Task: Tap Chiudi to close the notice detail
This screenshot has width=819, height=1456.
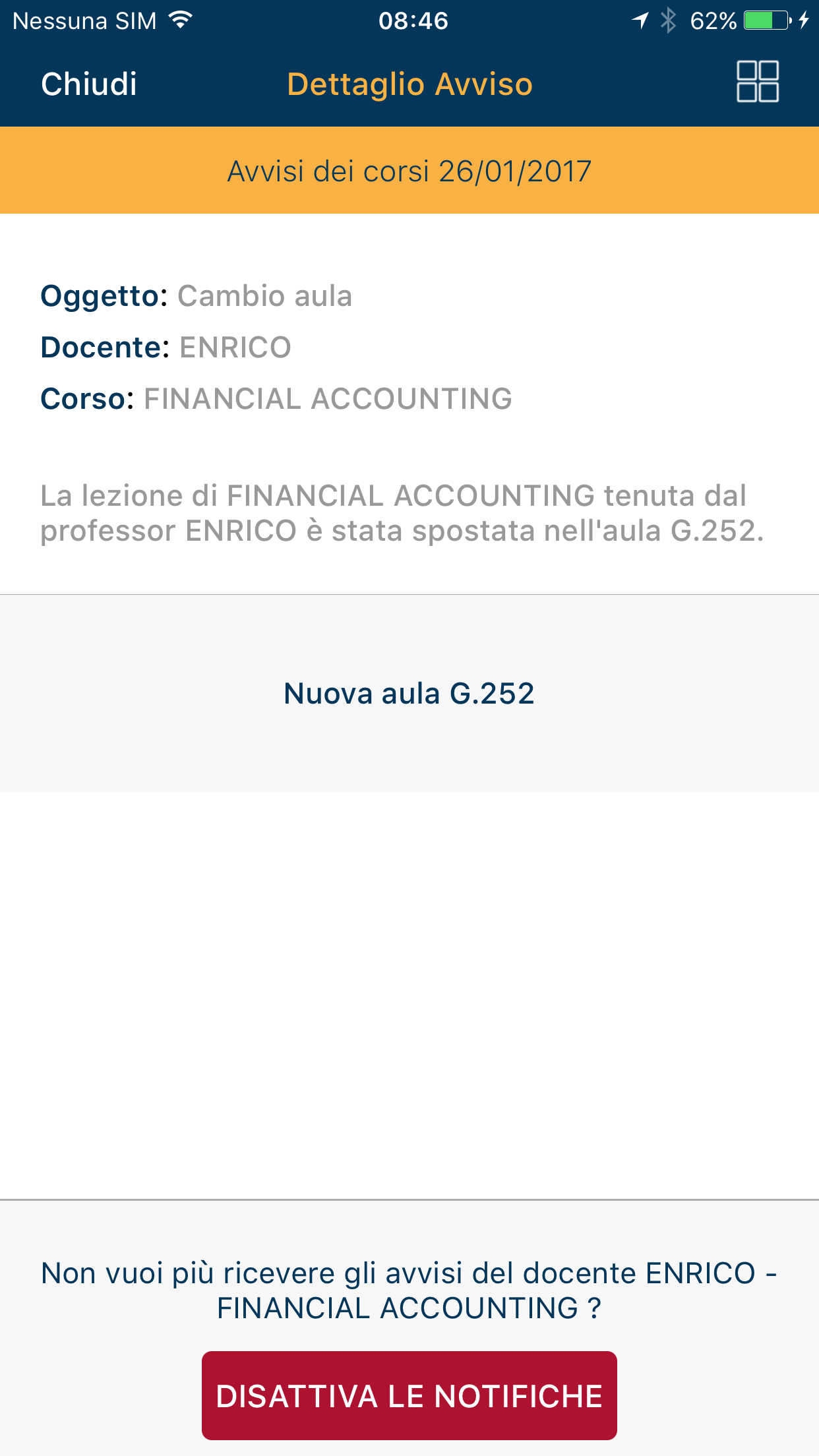Action: coord(89,84)
